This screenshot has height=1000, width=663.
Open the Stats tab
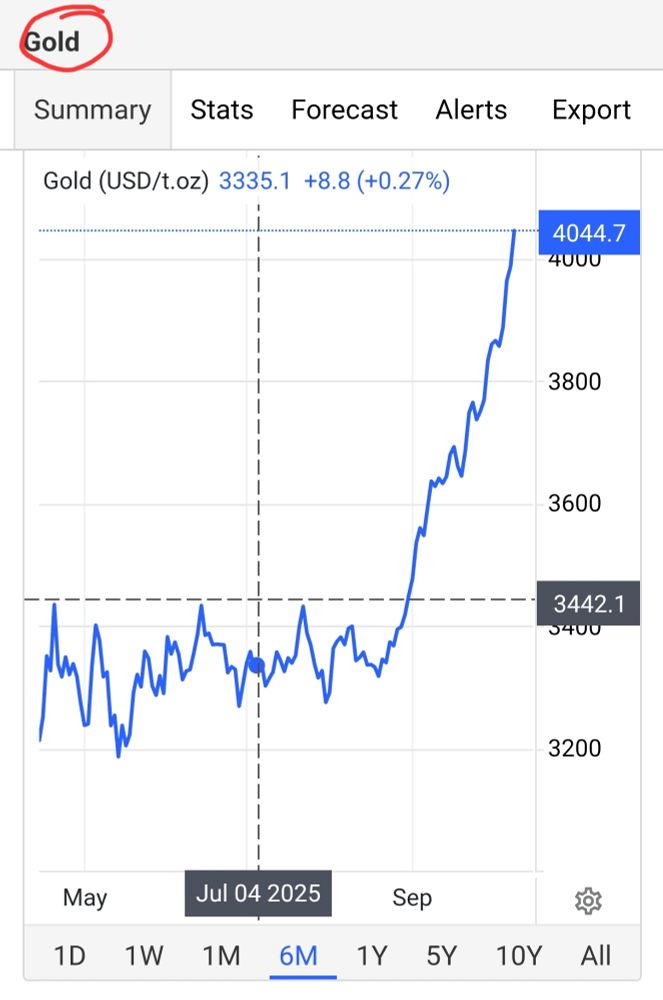222,110
